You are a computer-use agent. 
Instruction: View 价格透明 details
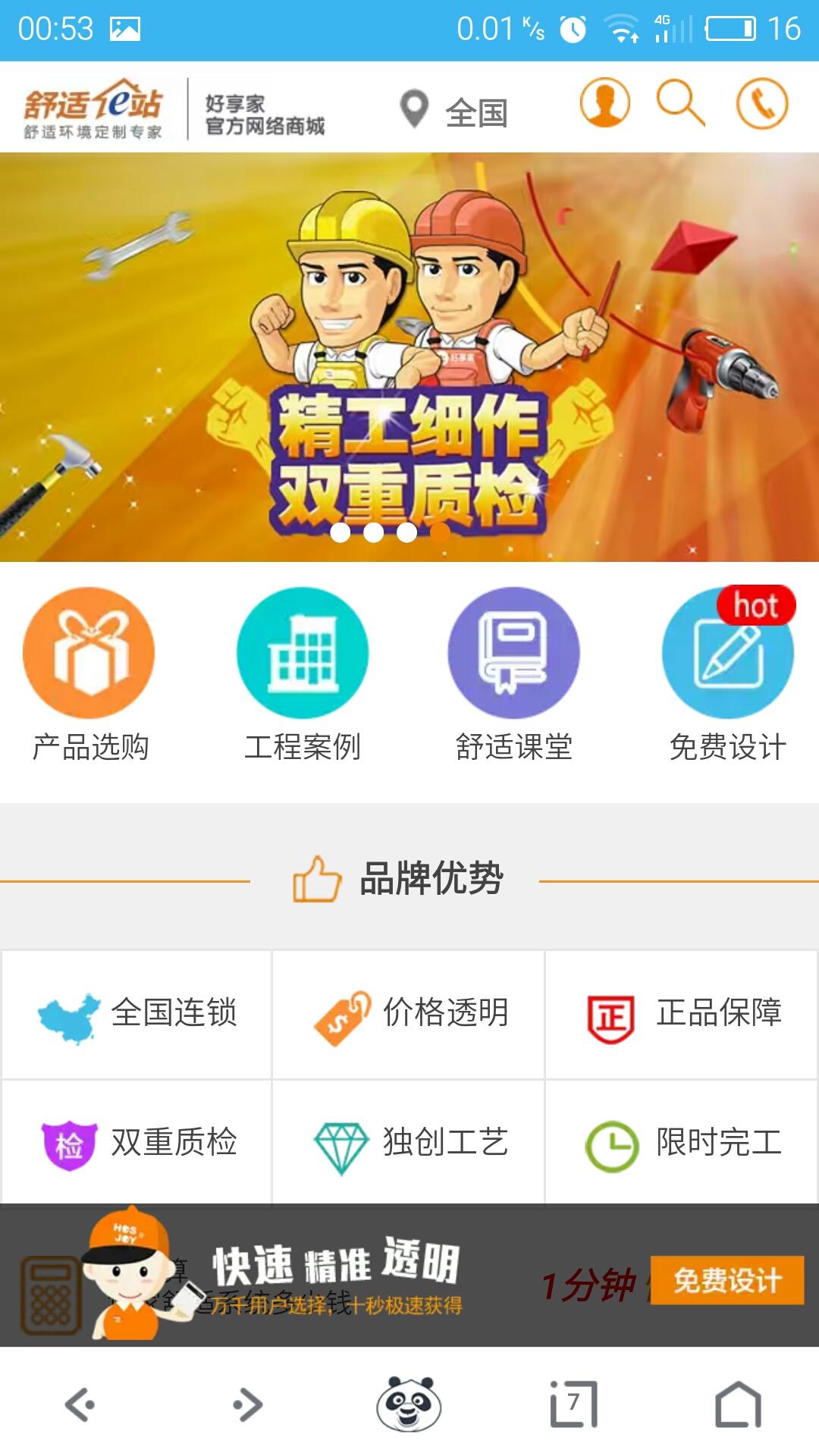click(409, 1014)
